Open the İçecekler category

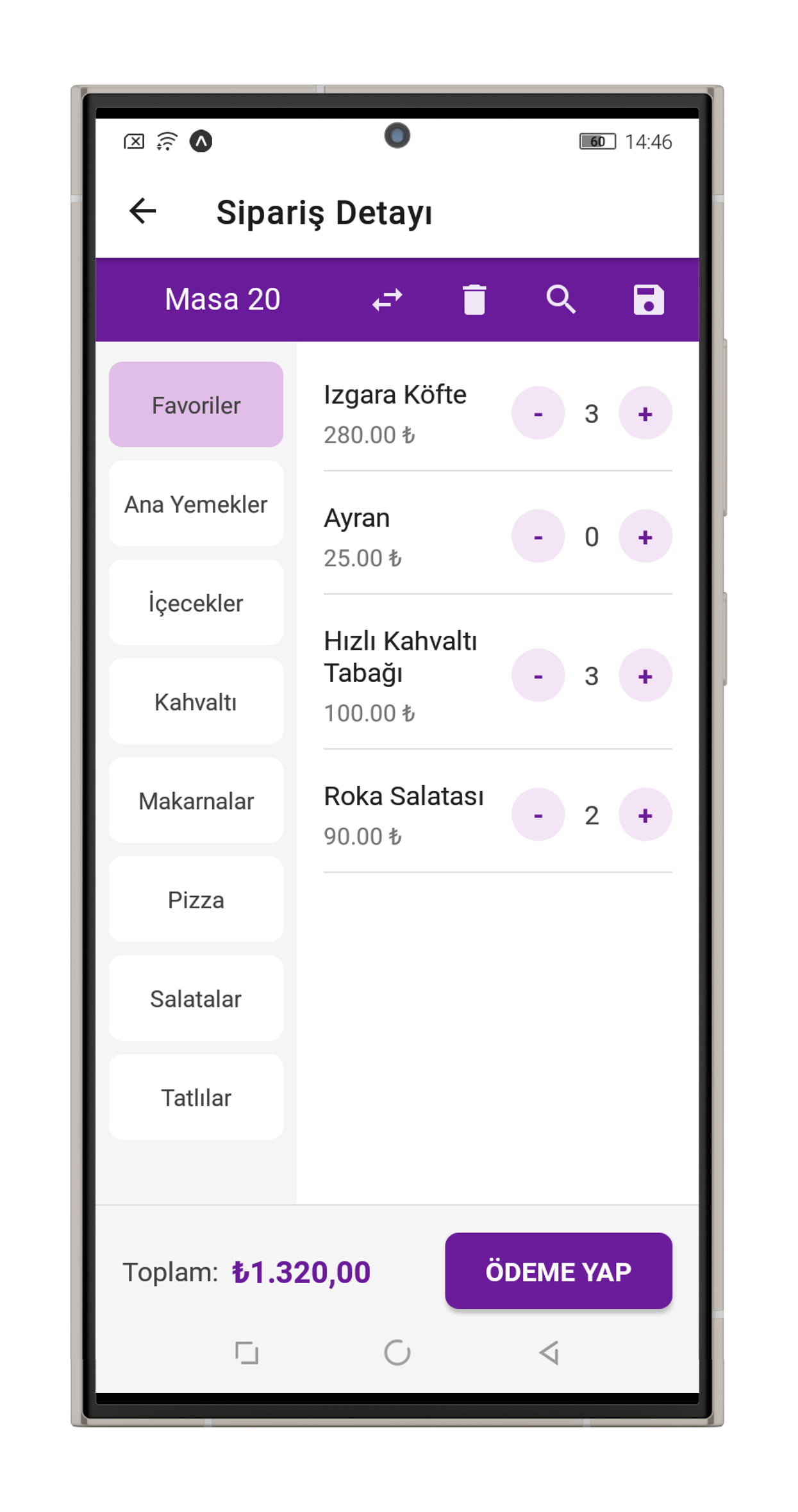coord(196,602)
